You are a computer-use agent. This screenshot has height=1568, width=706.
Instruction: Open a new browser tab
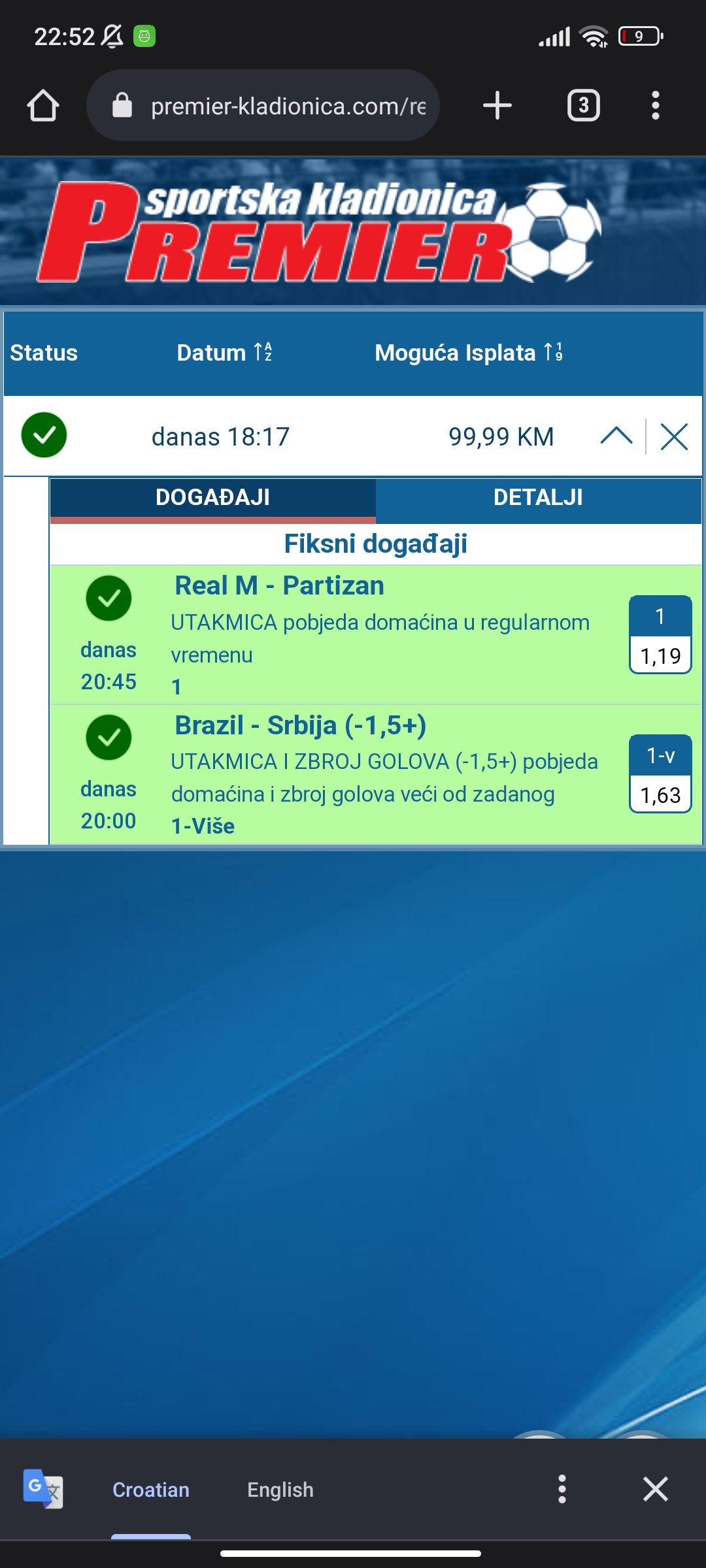point(497,106)
